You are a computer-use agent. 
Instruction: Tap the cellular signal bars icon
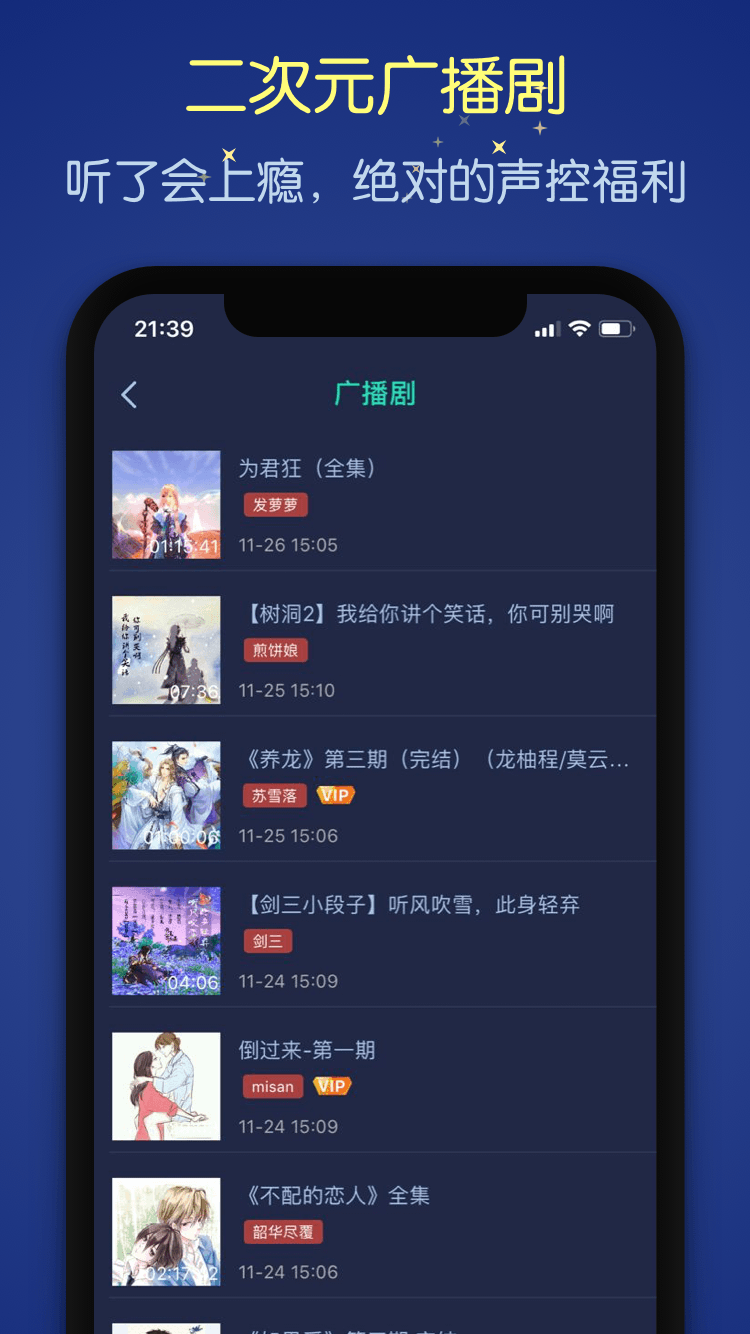pos(546,328)
